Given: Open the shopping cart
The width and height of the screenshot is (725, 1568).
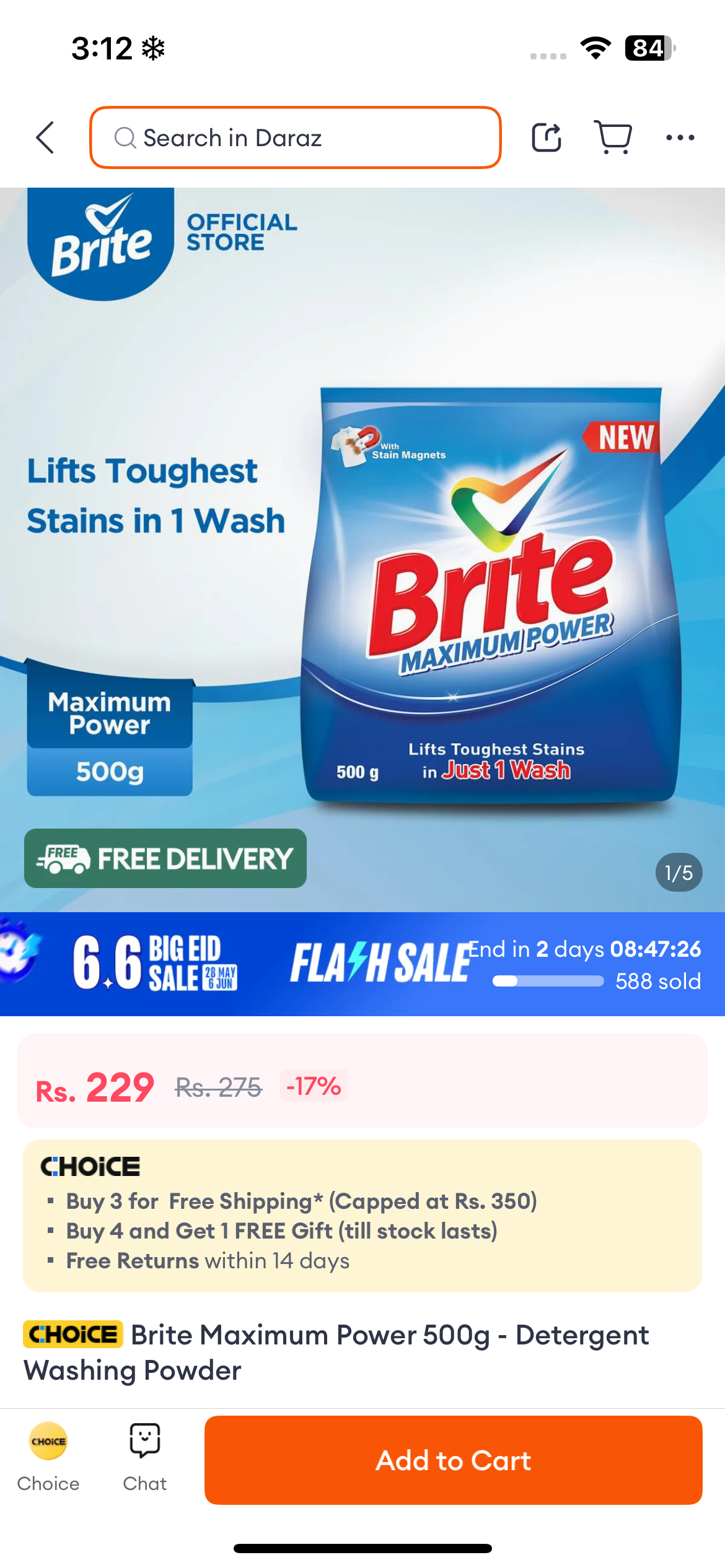Looking at the screenshot, I should coord(613,137).
